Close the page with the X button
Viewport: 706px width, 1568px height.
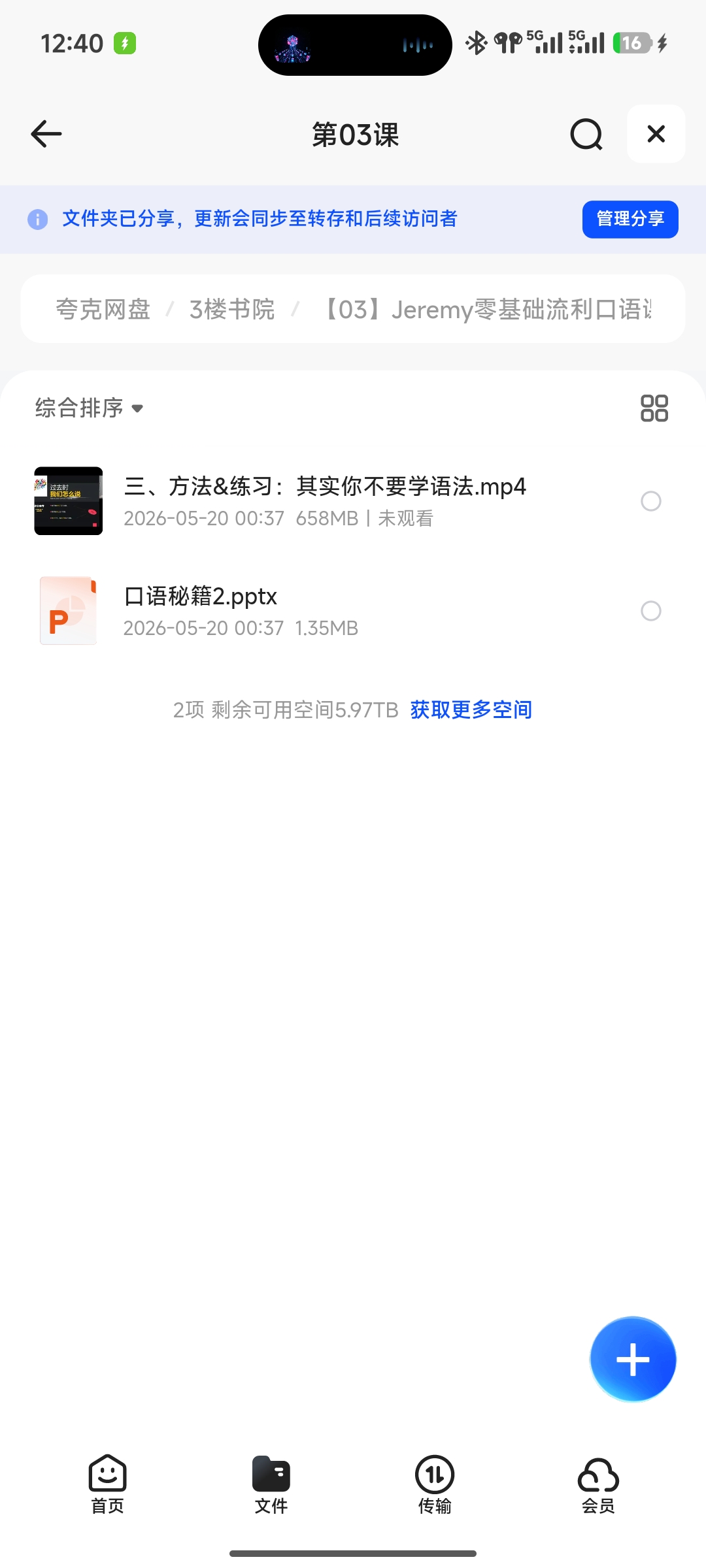[656, 134]
